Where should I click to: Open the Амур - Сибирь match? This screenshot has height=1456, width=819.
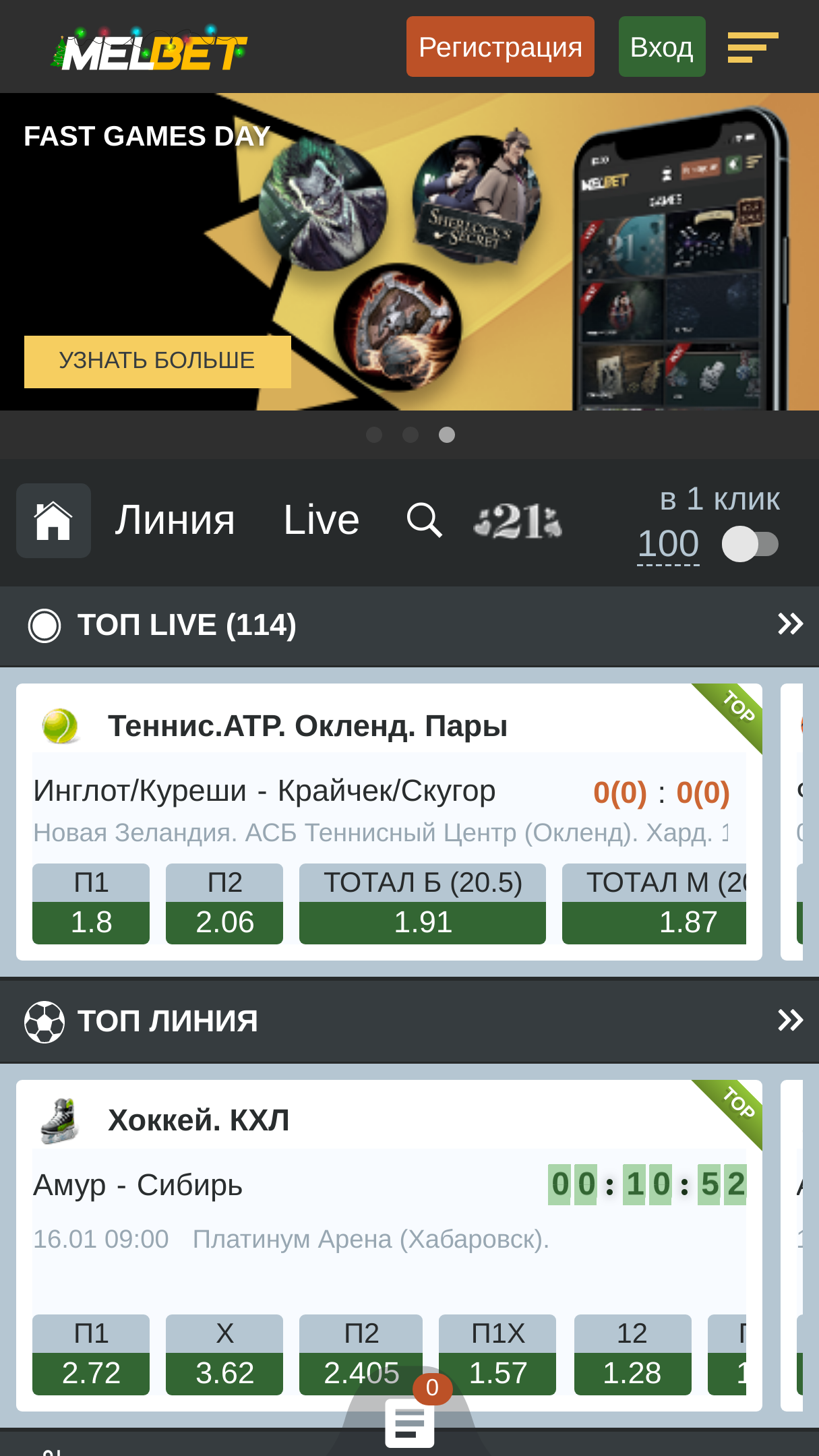[x=138, y=1185]
